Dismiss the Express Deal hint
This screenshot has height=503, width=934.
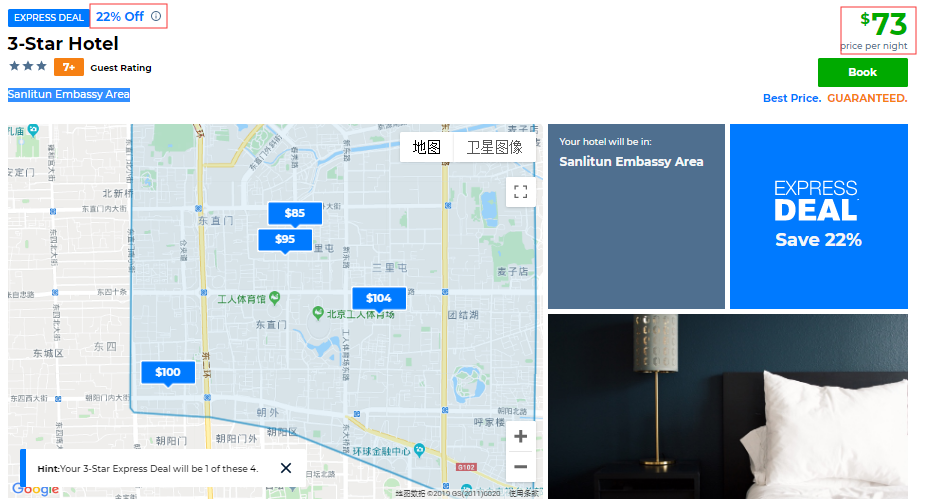(286, 468)
